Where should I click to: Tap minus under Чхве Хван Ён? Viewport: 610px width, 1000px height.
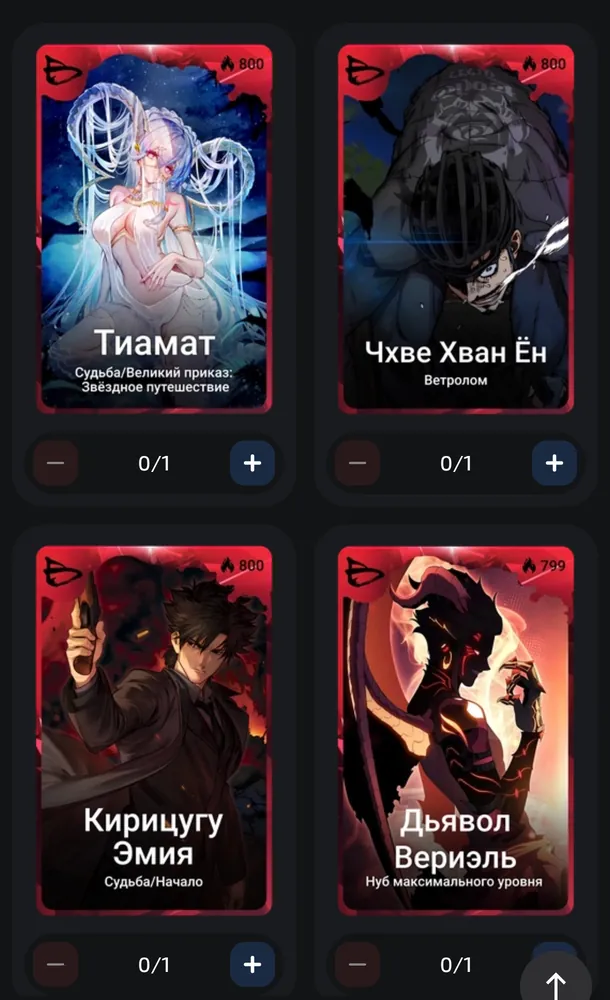pyautogui.click(x=357, y=462)
